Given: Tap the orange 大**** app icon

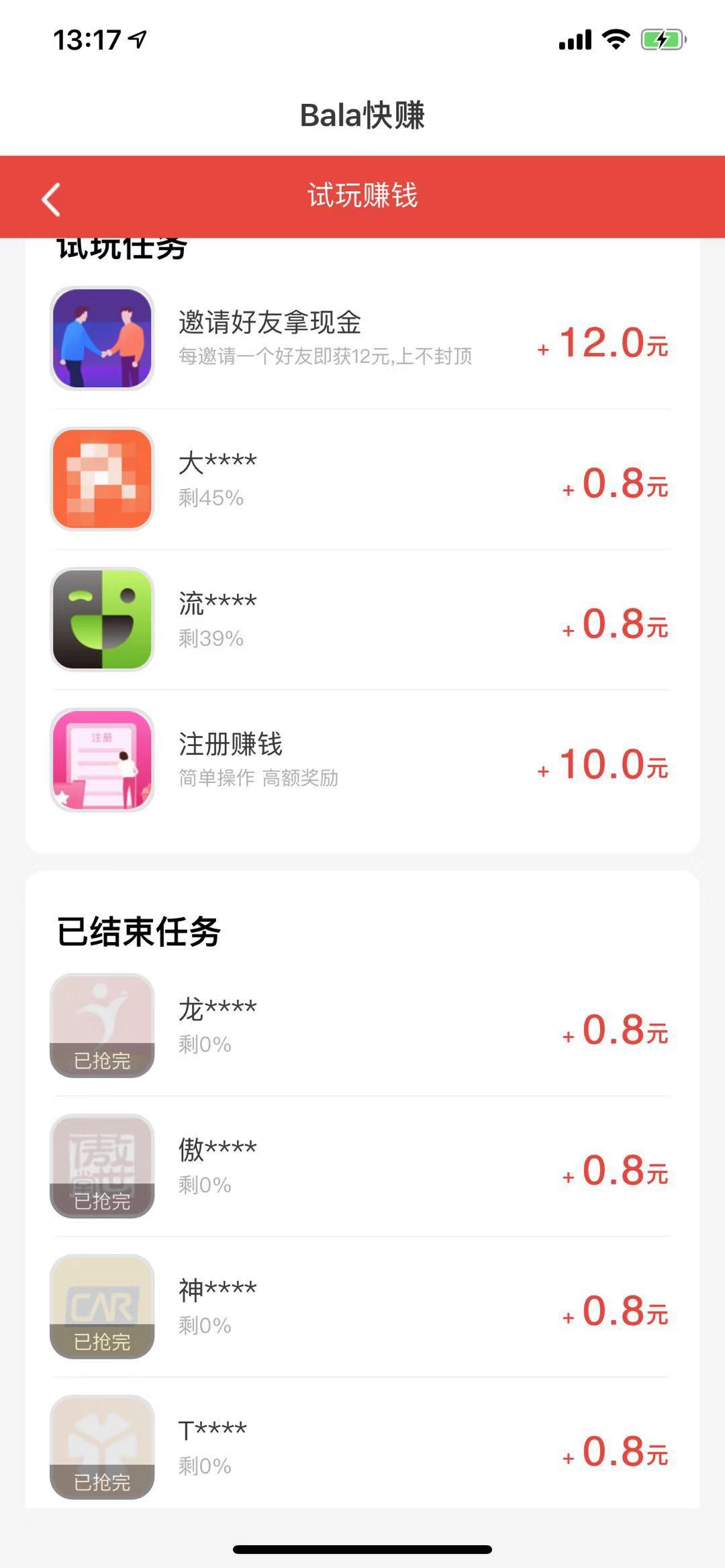Looking at the screenshot, I should 101,478.
